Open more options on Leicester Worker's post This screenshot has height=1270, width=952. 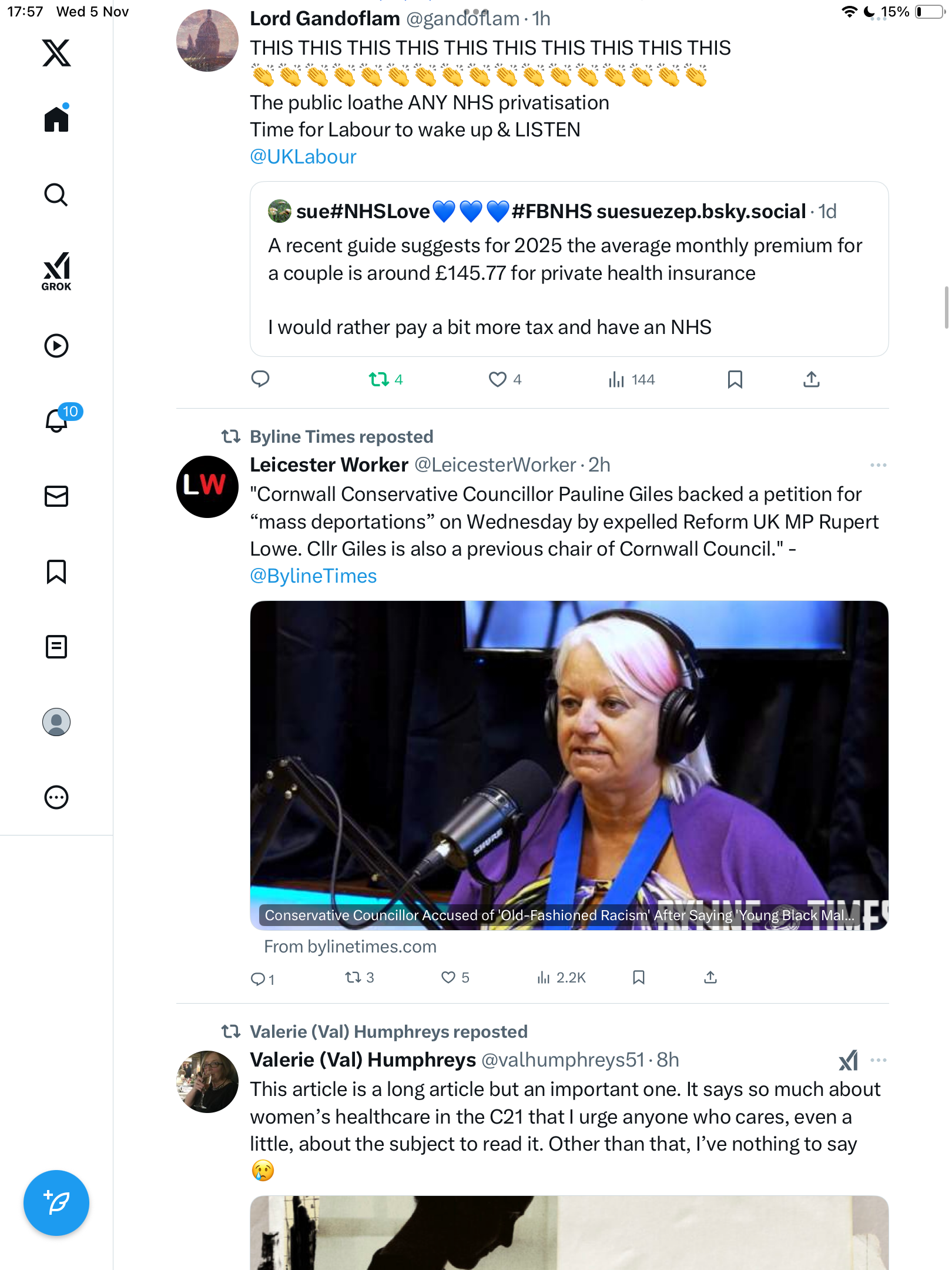pos(879,465)
